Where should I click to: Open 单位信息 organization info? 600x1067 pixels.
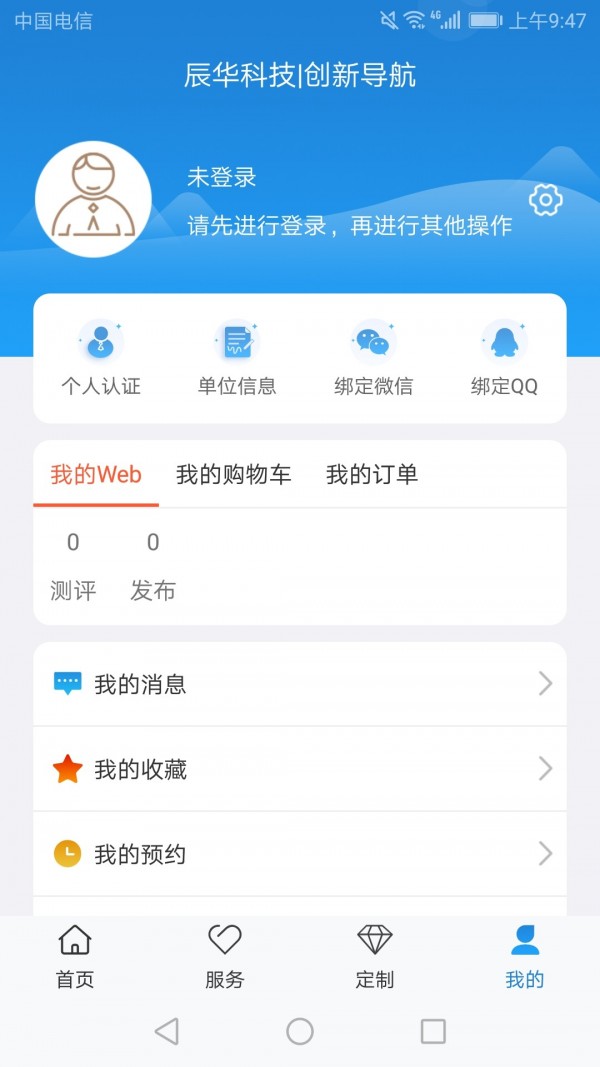point(237,358)
